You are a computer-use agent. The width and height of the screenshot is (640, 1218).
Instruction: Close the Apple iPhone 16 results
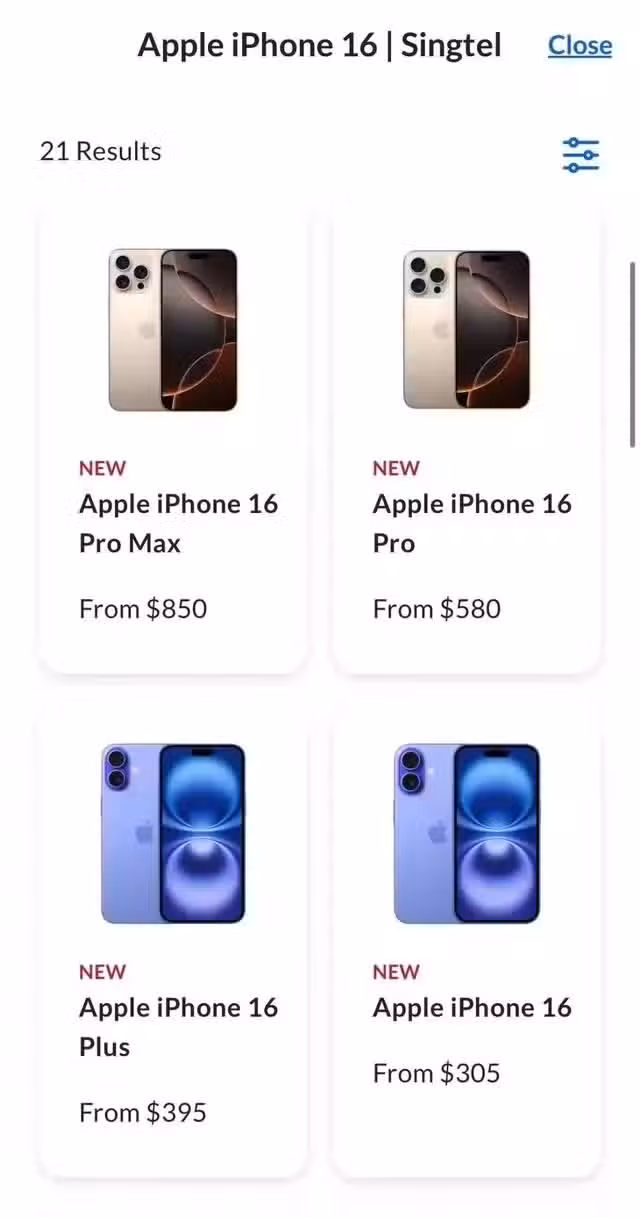[579, 45]
